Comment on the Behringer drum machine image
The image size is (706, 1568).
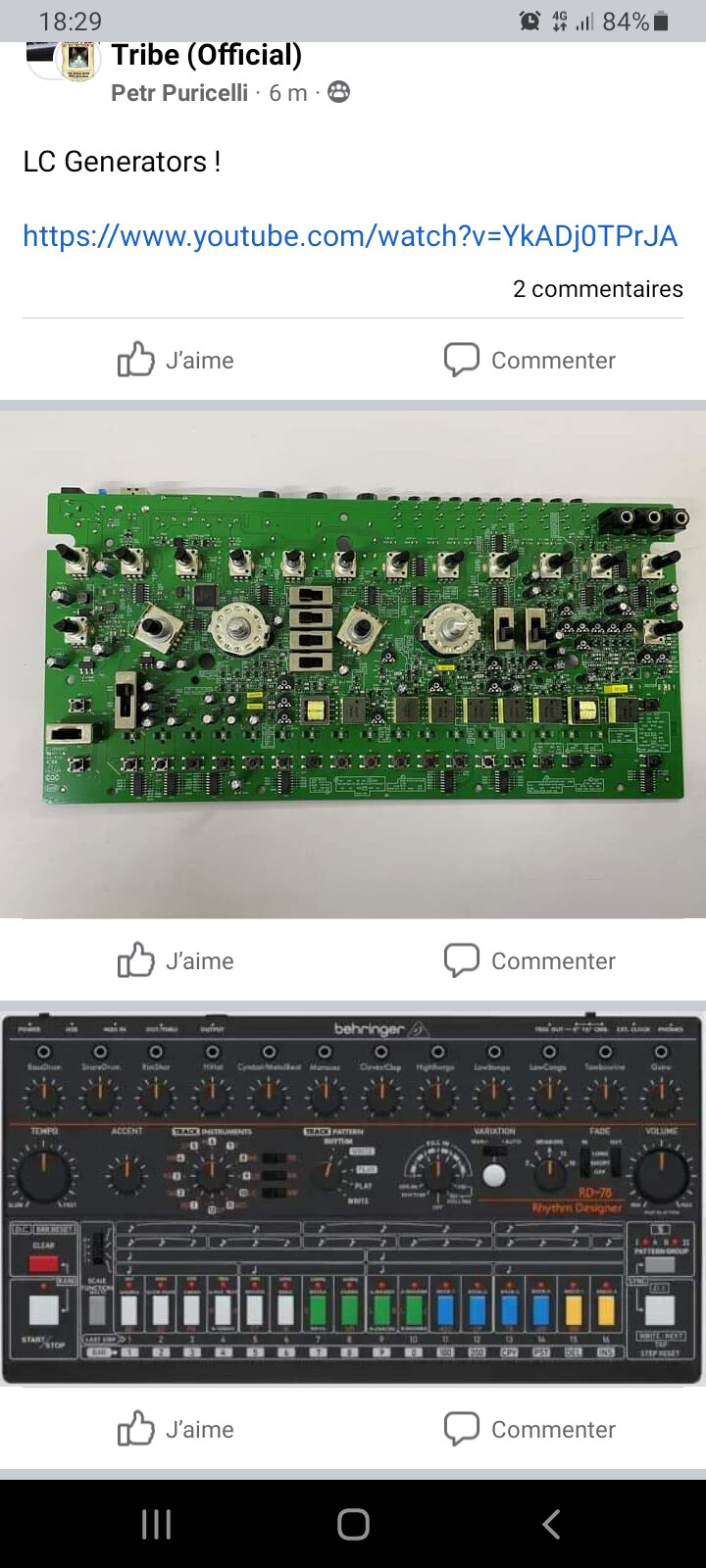click(529, 1429)
